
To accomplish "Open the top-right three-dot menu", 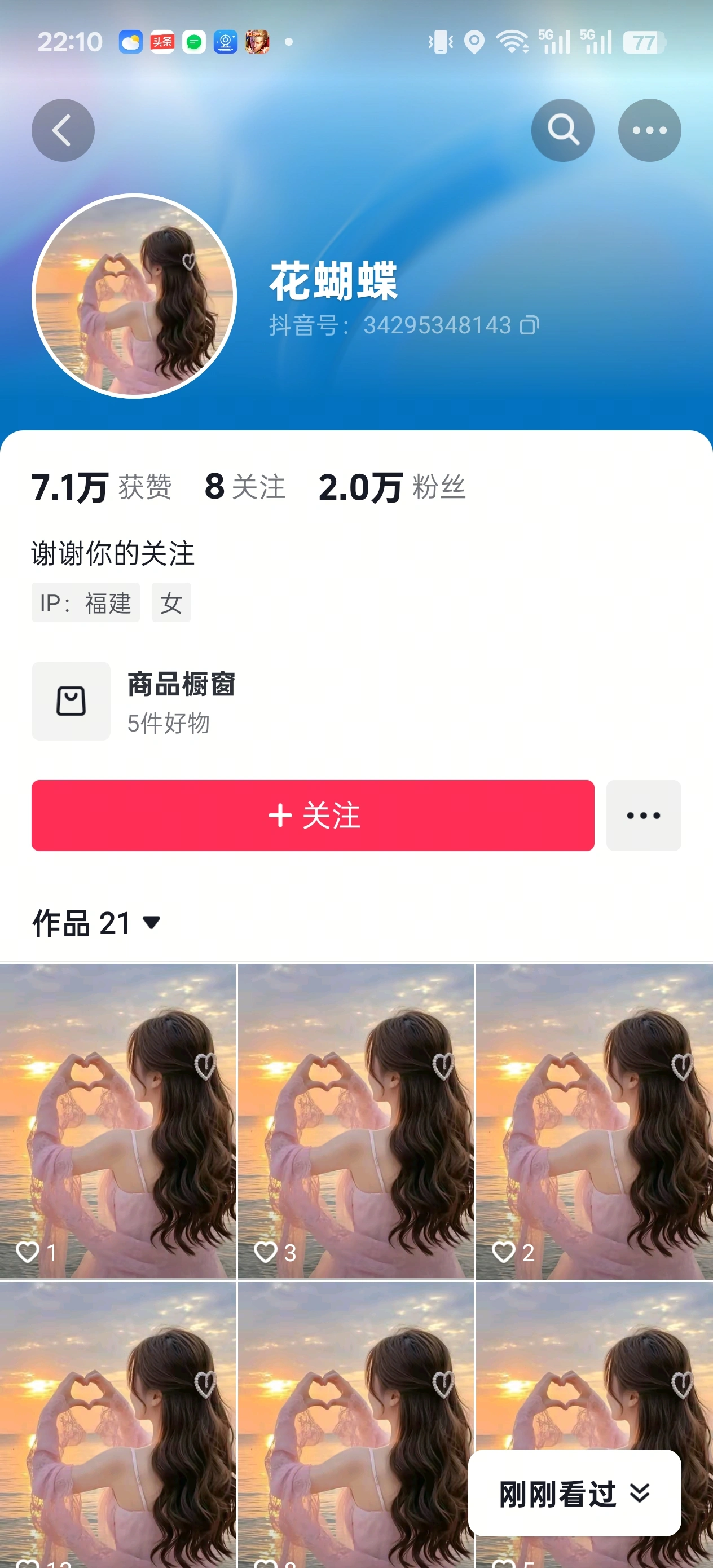I will pos(649,130).
